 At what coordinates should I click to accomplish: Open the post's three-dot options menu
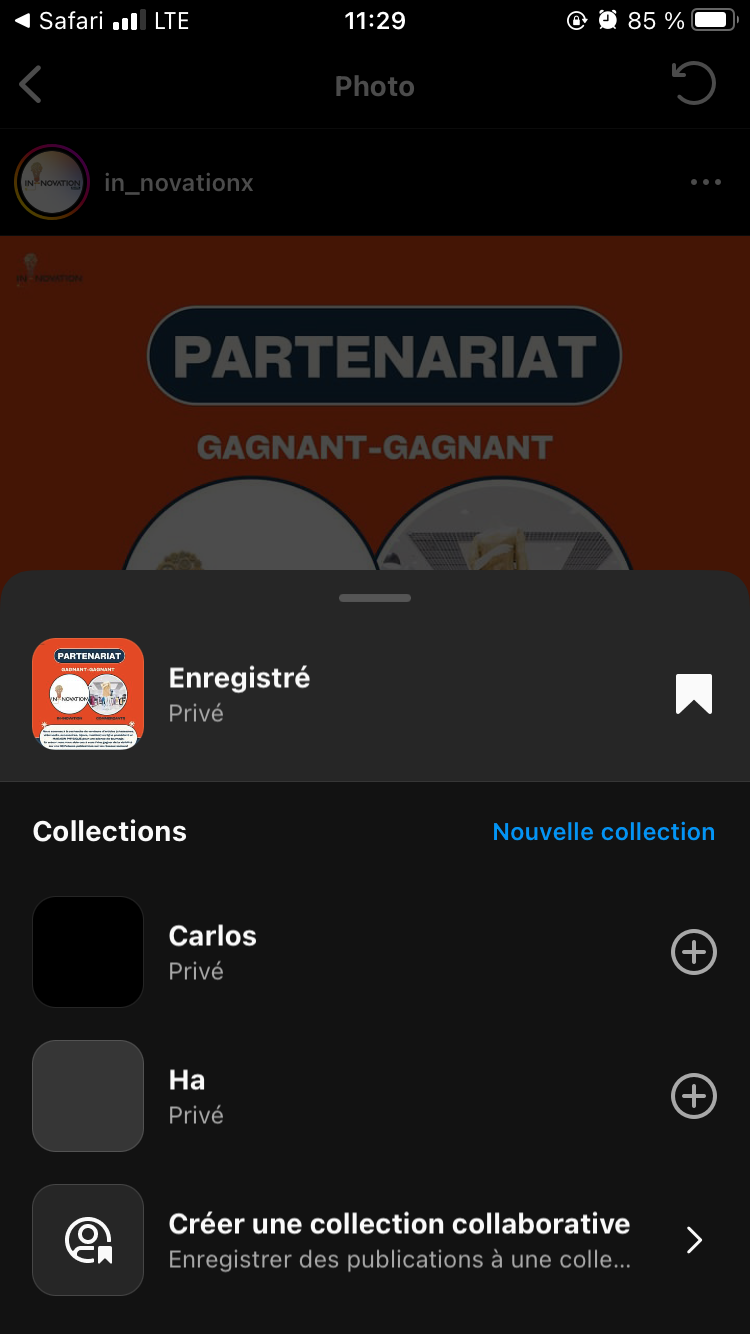coord(705,182)
